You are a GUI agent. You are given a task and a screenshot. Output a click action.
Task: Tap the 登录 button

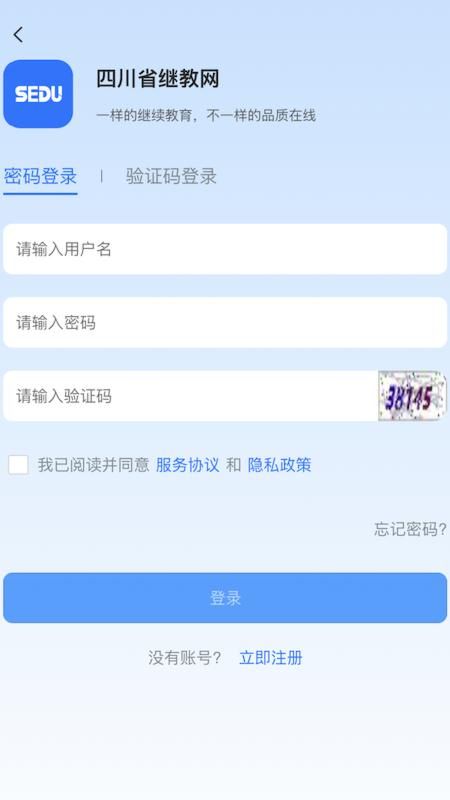click(x=225, y=598)
